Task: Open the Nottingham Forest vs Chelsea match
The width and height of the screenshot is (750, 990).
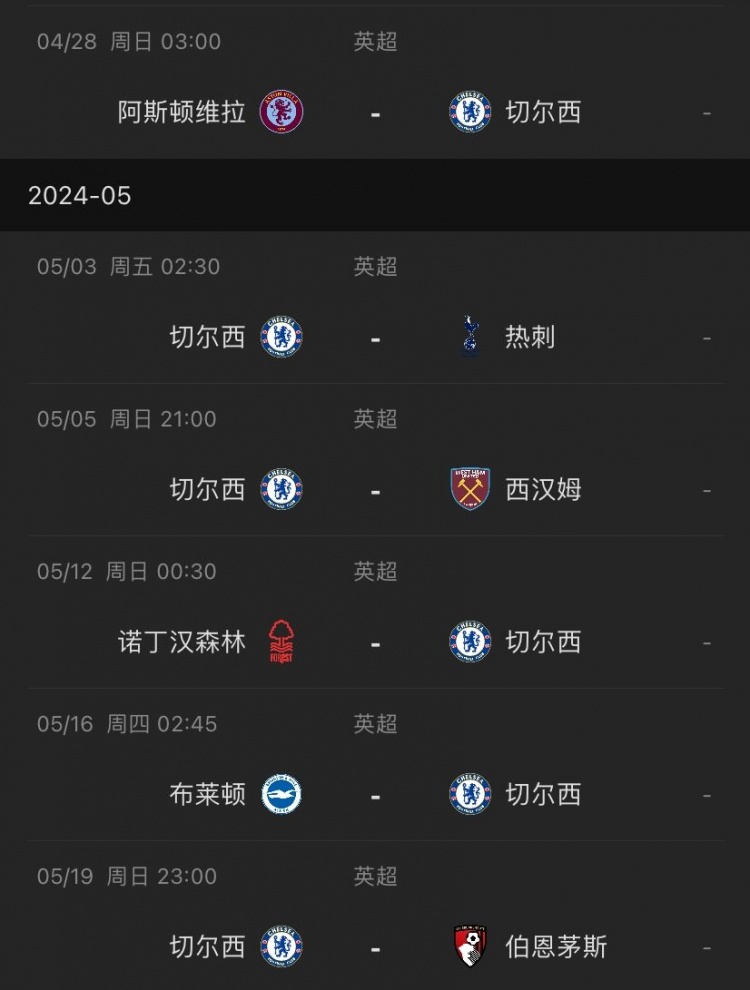Action: click(375, 642)
